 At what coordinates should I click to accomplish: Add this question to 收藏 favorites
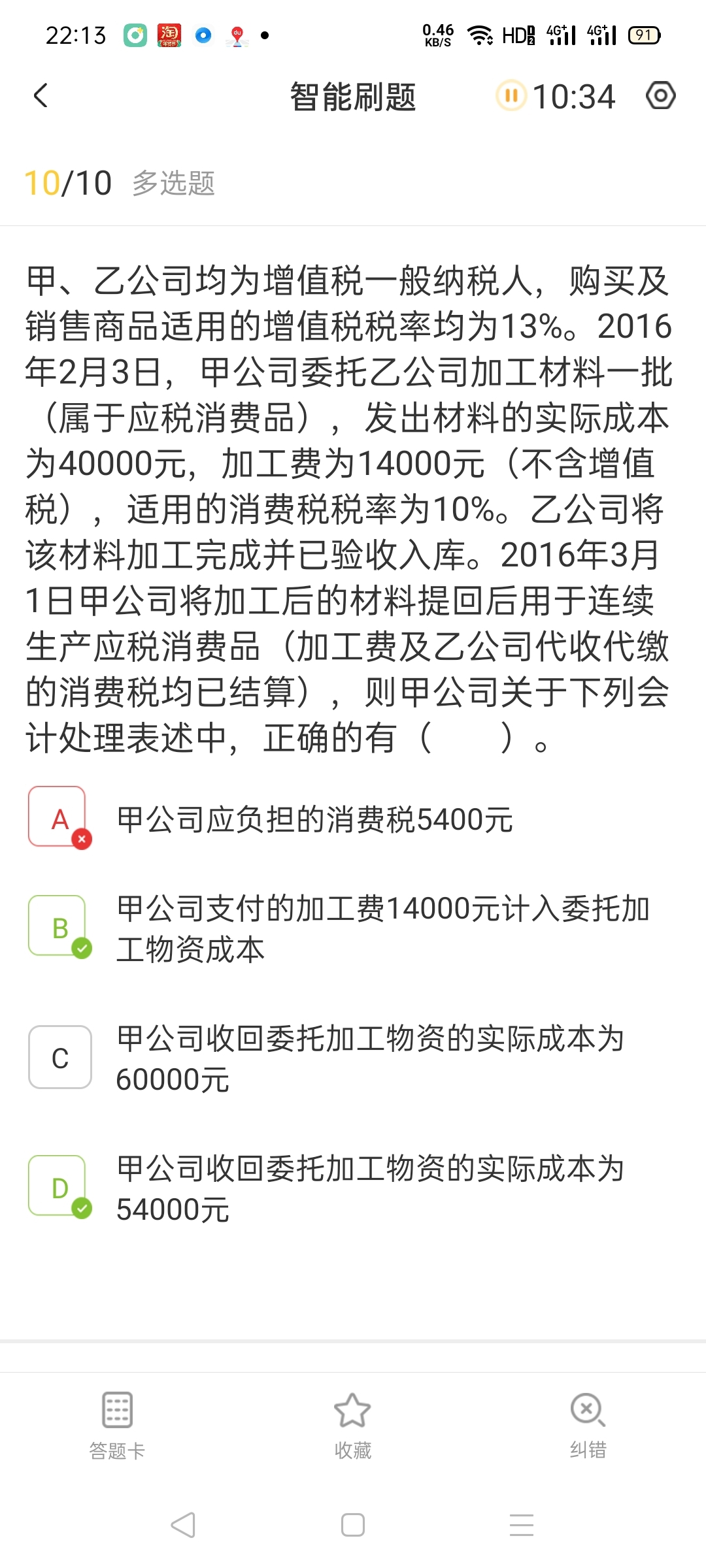coord(352,1426)
